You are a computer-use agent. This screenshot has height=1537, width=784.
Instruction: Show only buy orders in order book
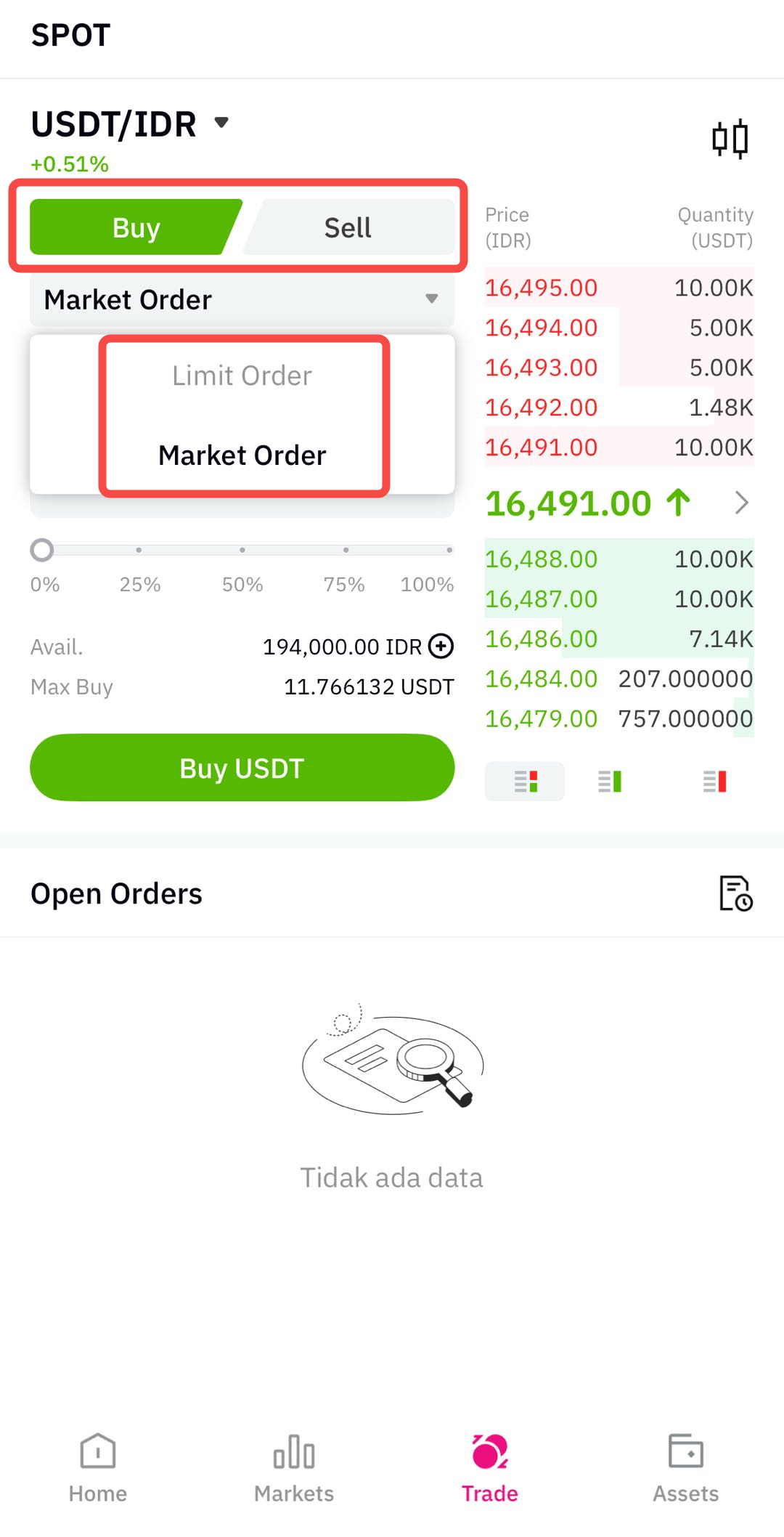click(610, 782)
